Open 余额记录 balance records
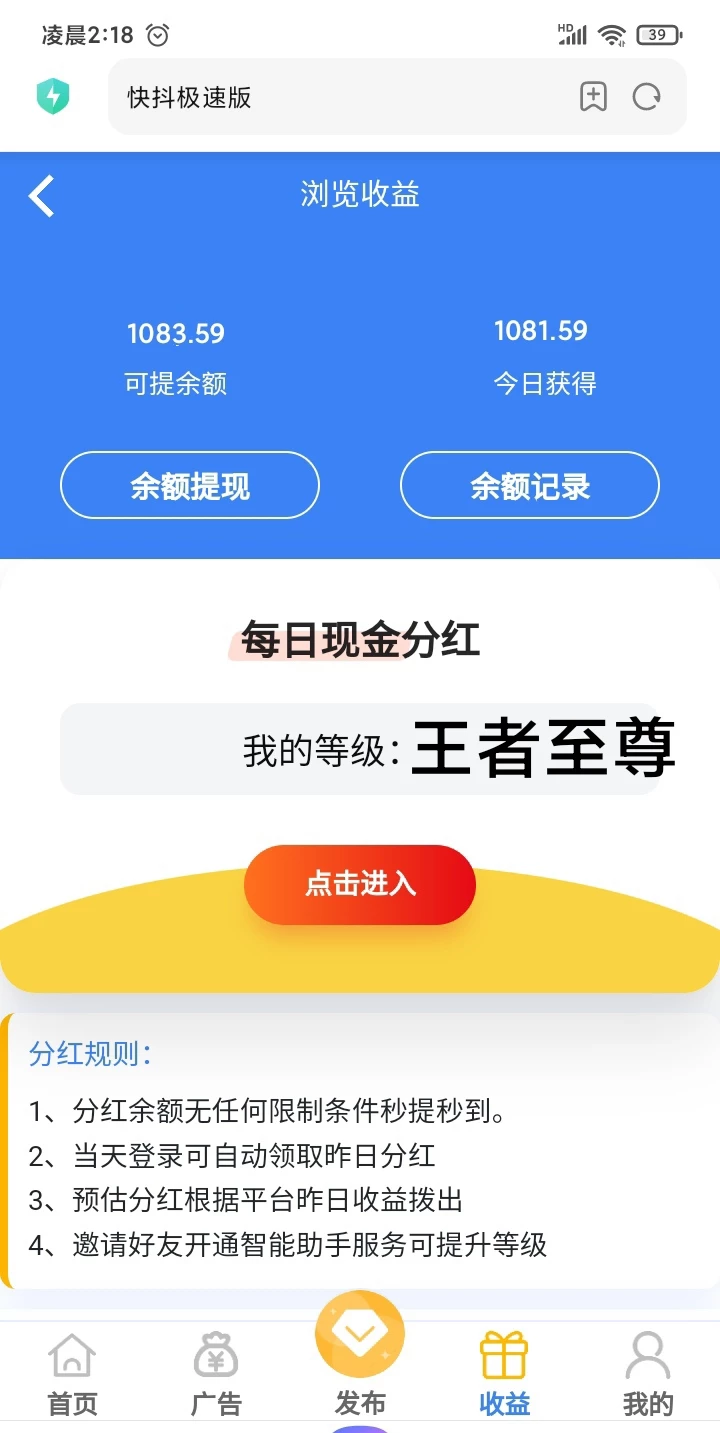This screenshot has height=1433, width=720. 530,486
